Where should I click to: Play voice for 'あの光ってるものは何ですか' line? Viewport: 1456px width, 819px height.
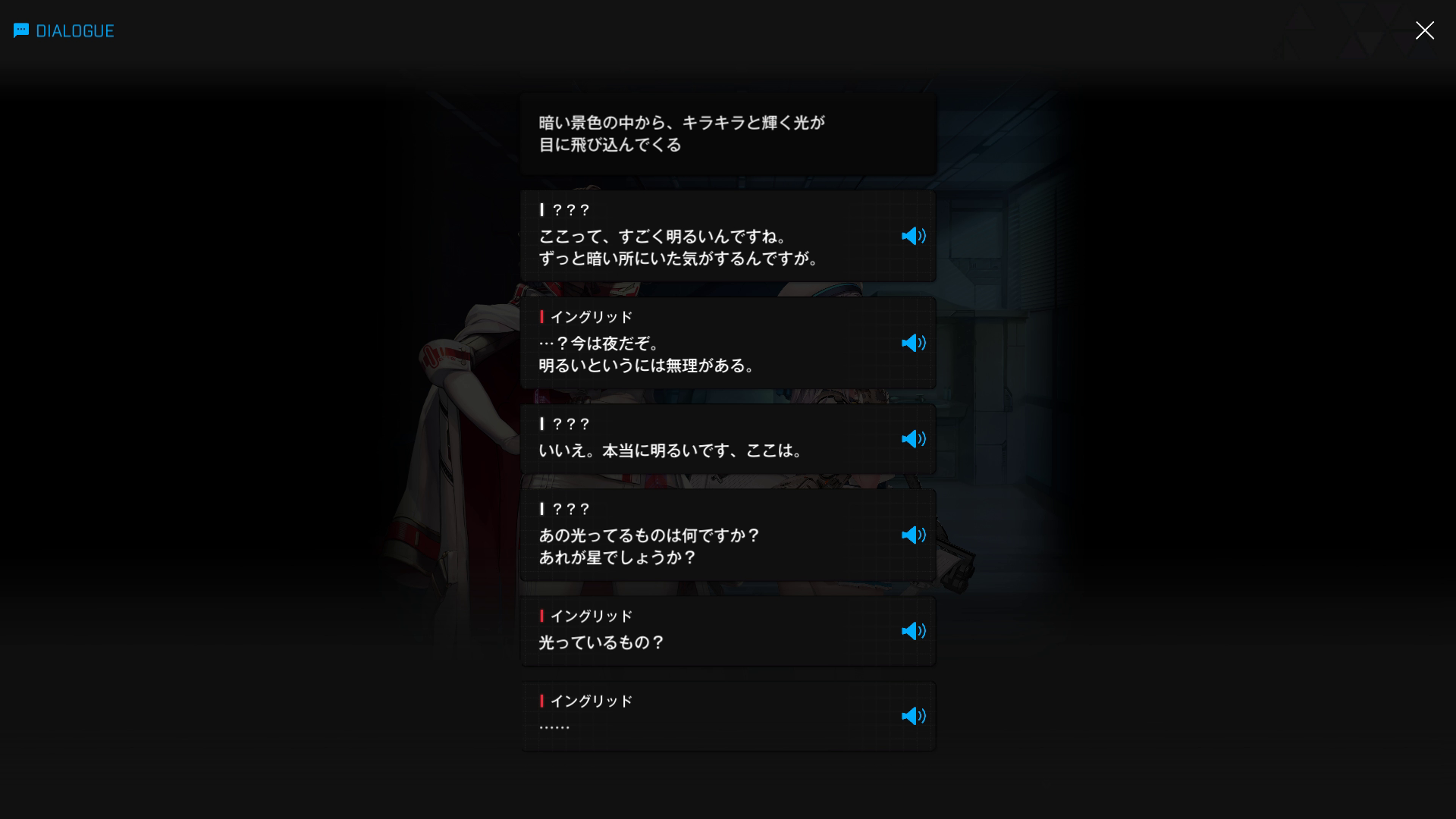pos(913,535)
